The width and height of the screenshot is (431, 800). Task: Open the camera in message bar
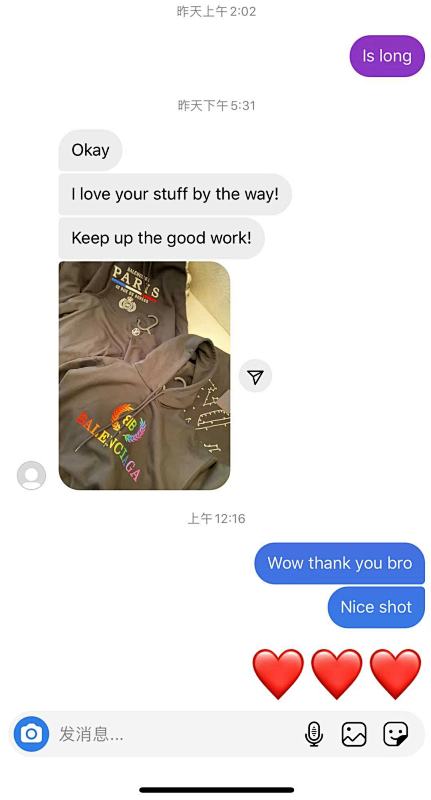31,734
